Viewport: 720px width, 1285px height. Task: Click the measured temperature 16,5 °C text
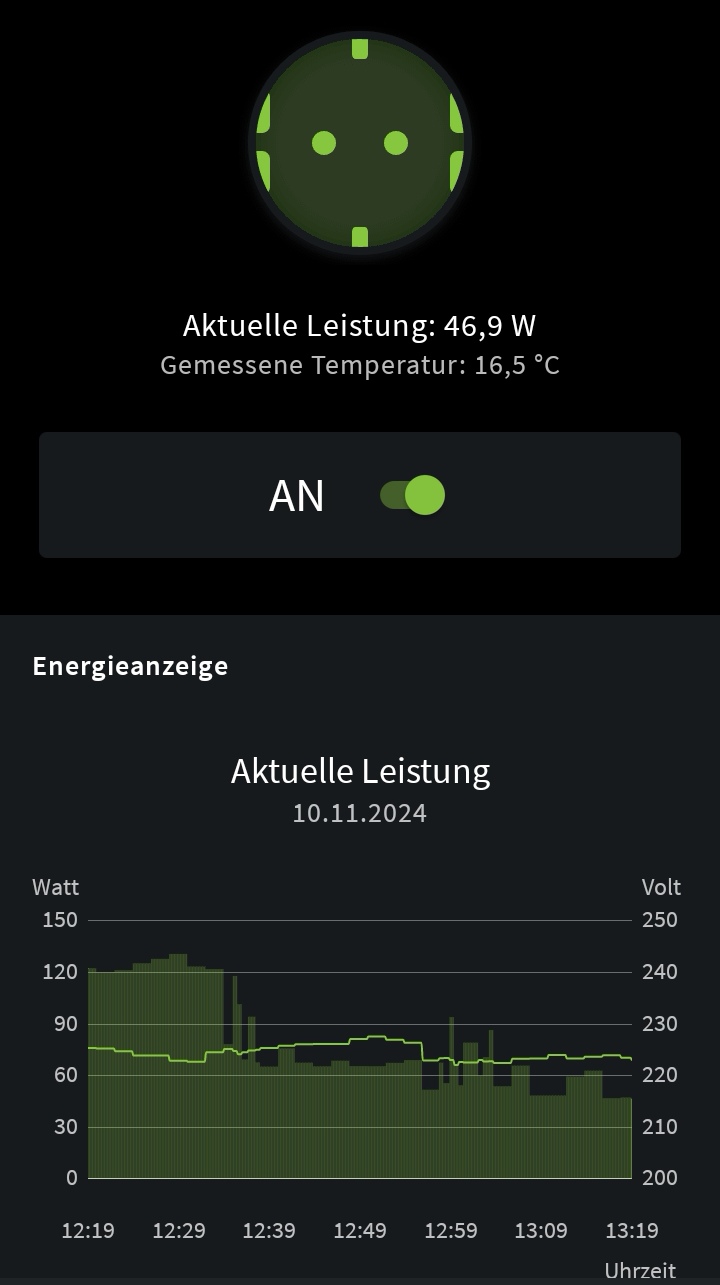(x=360, y=365)
